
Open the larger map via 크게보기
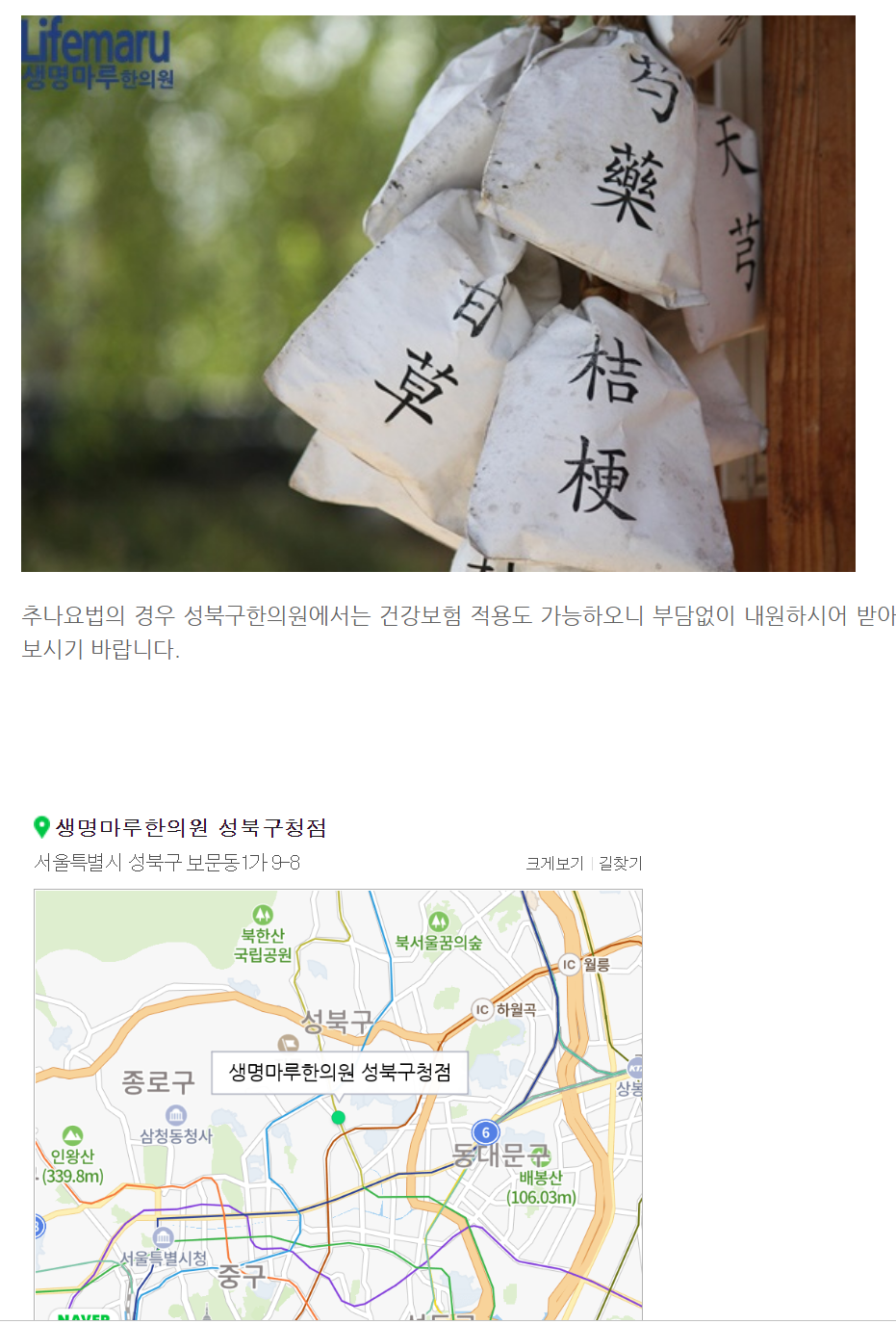[x=554, y=864]
